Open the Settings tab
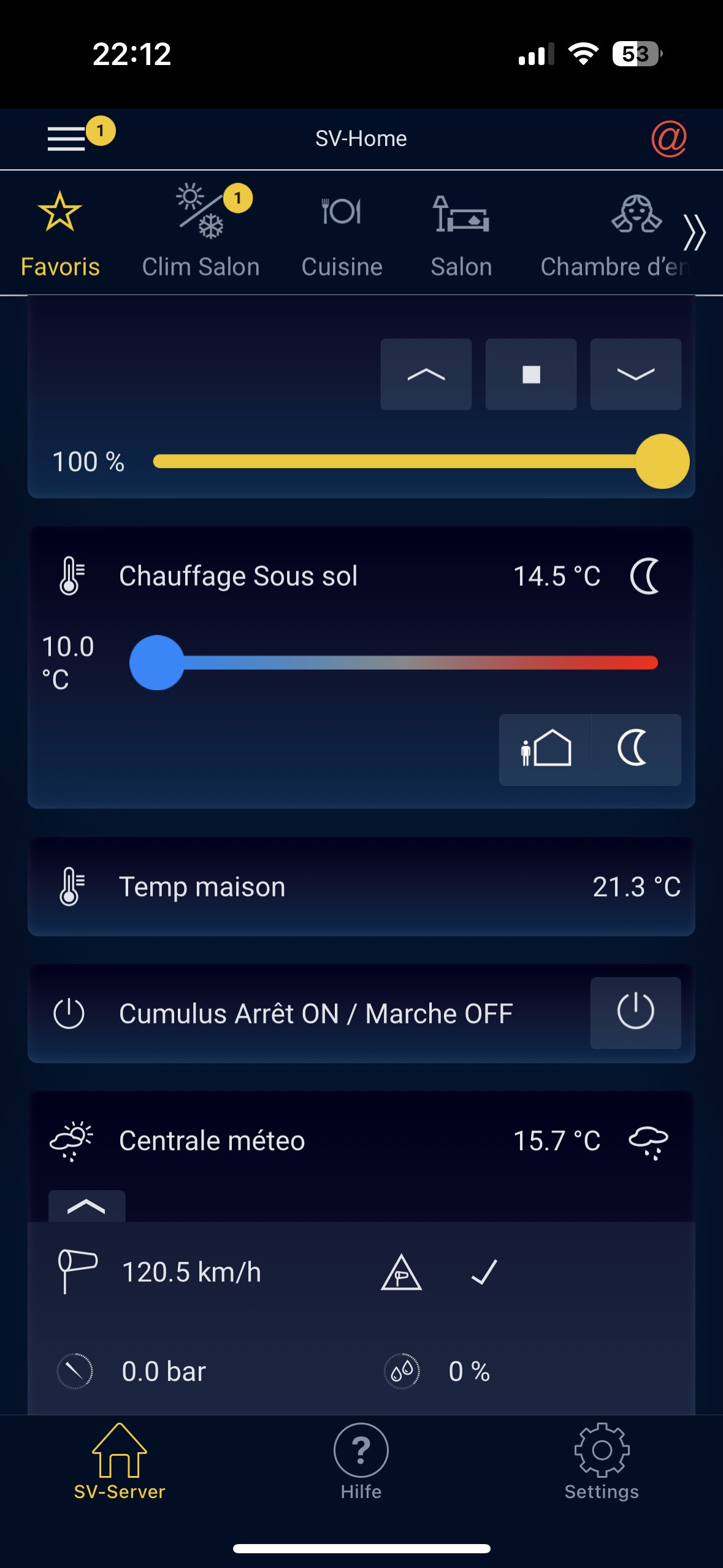This screenshot has height=1568, width=723. pyautogui.click(x=602, y=1461)
